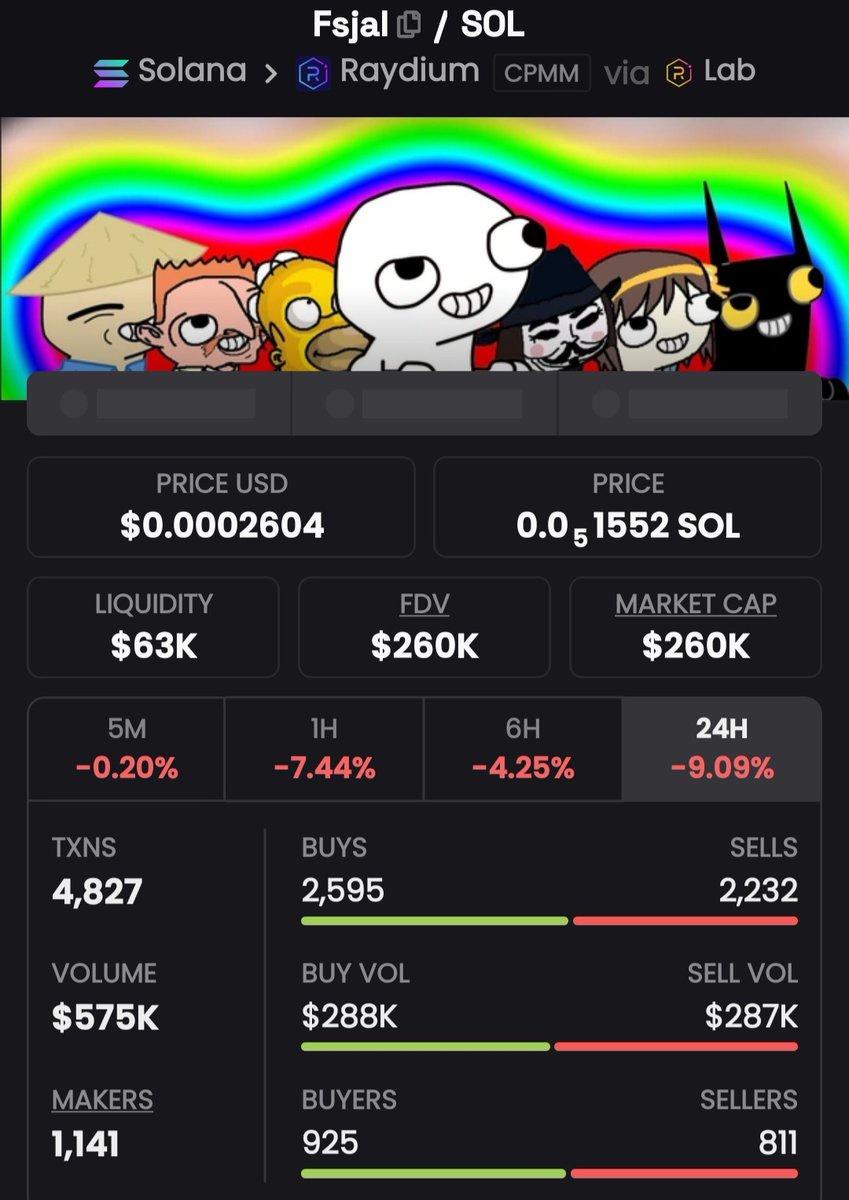Copy the Fsjal token address
The width and height of the screenshot is (849, 1200).
tap(408, 25)
